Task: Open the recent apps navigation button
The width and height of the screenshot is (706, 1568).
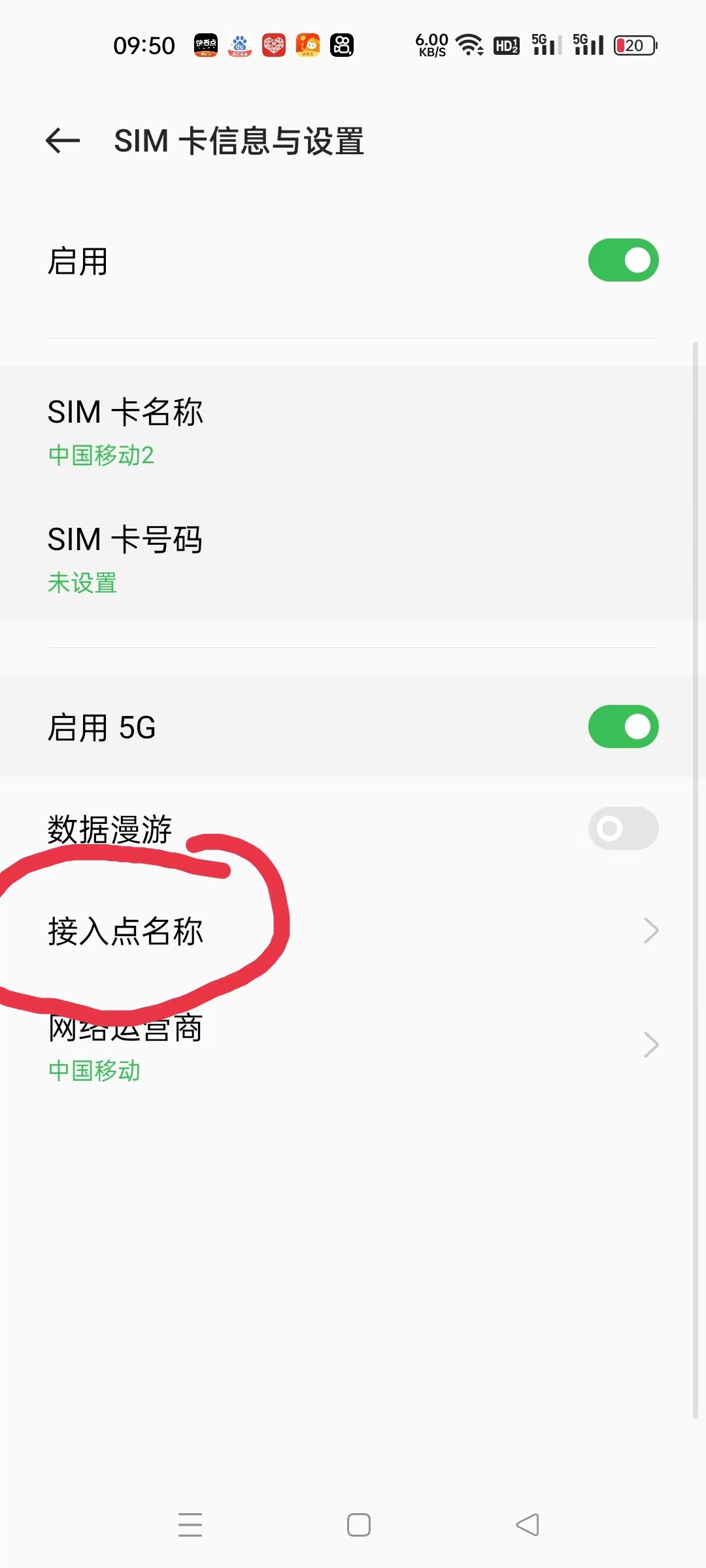Action: pyautogui.click(x=190, y=1524)
